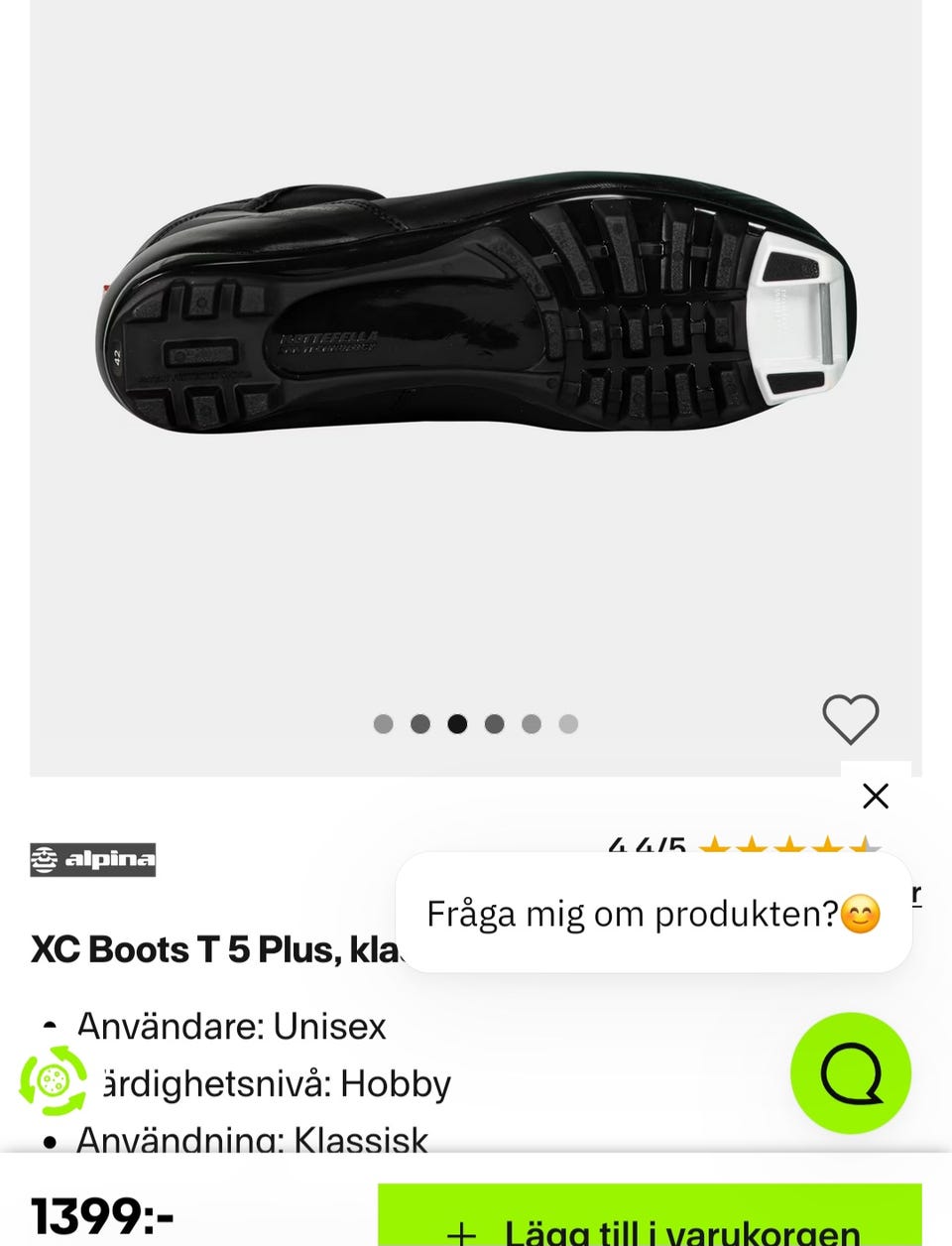Jump to the first image dot
The image size is (952, 1246).
383,724
